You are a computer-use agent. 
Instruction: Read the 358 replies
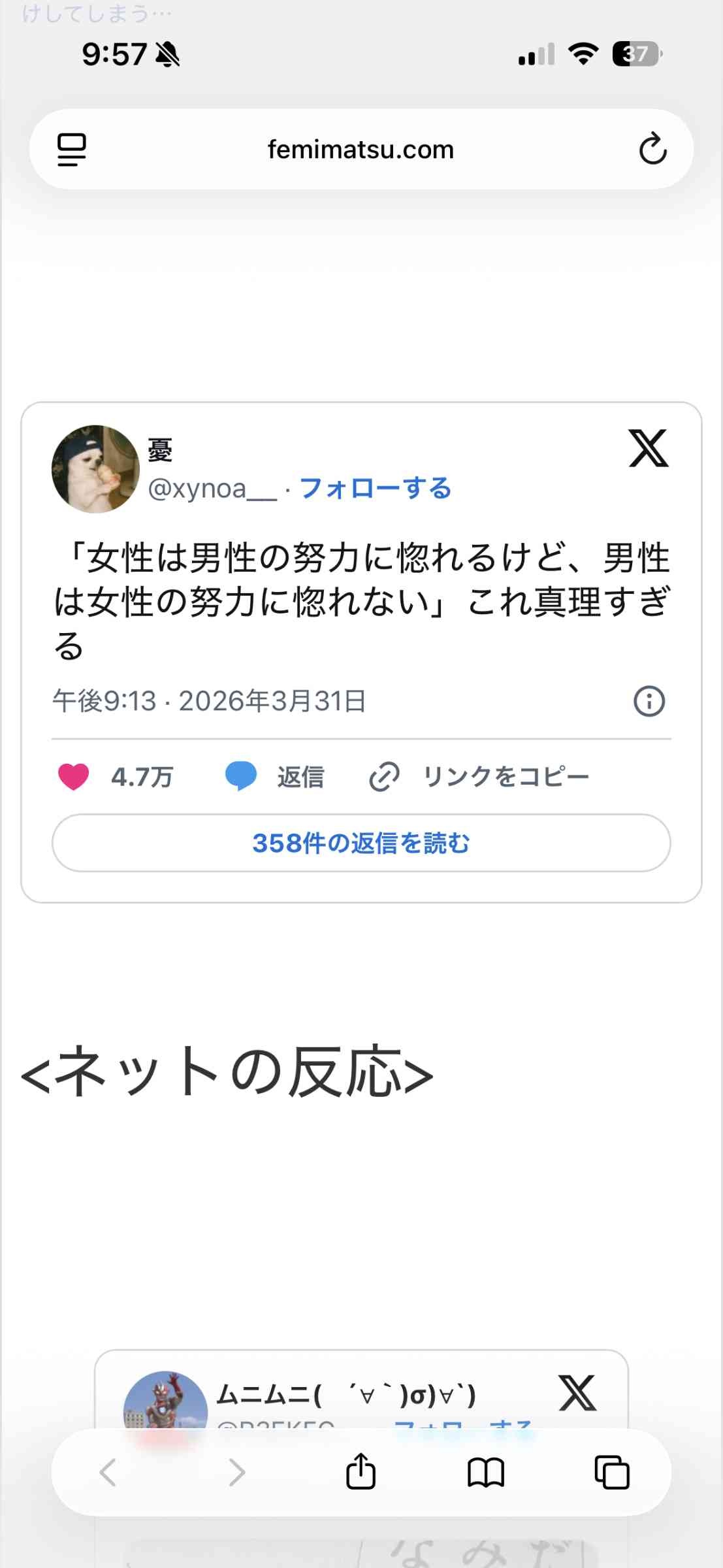point(361,843)
